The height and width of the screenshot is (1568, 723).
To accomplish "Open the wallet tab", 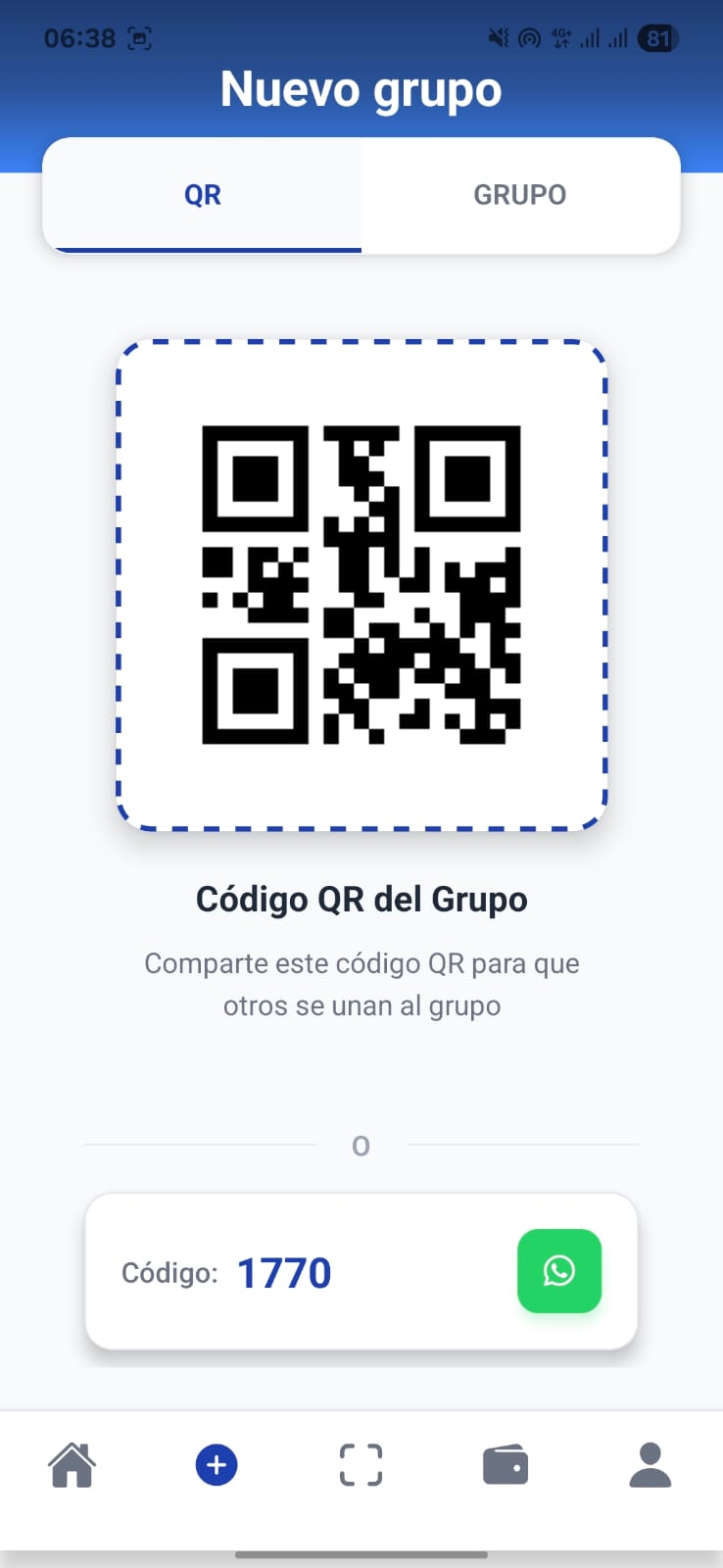I will [x=506, y=1466].
